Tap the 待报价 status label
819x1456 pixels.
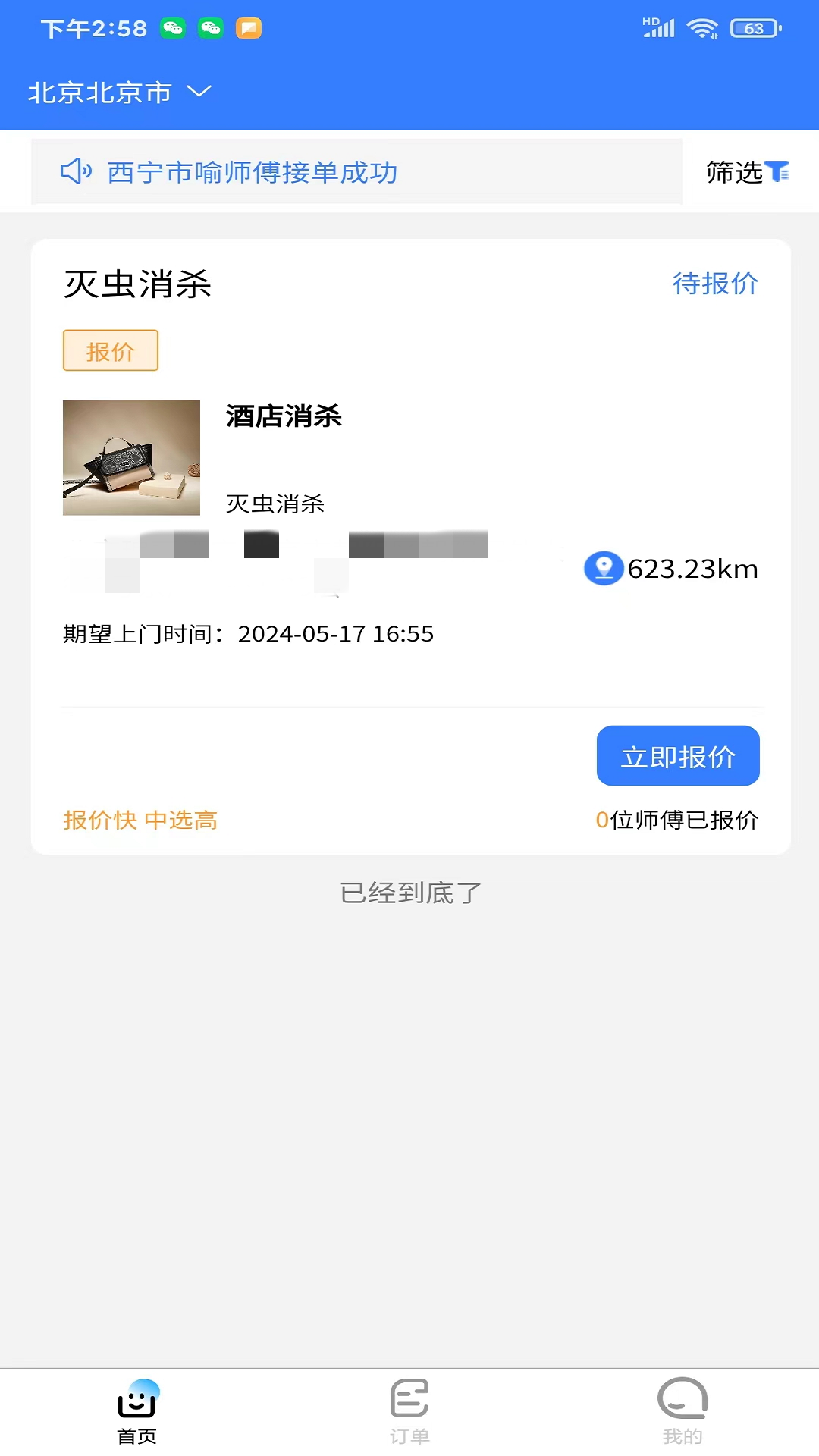(x=716, y=284)
